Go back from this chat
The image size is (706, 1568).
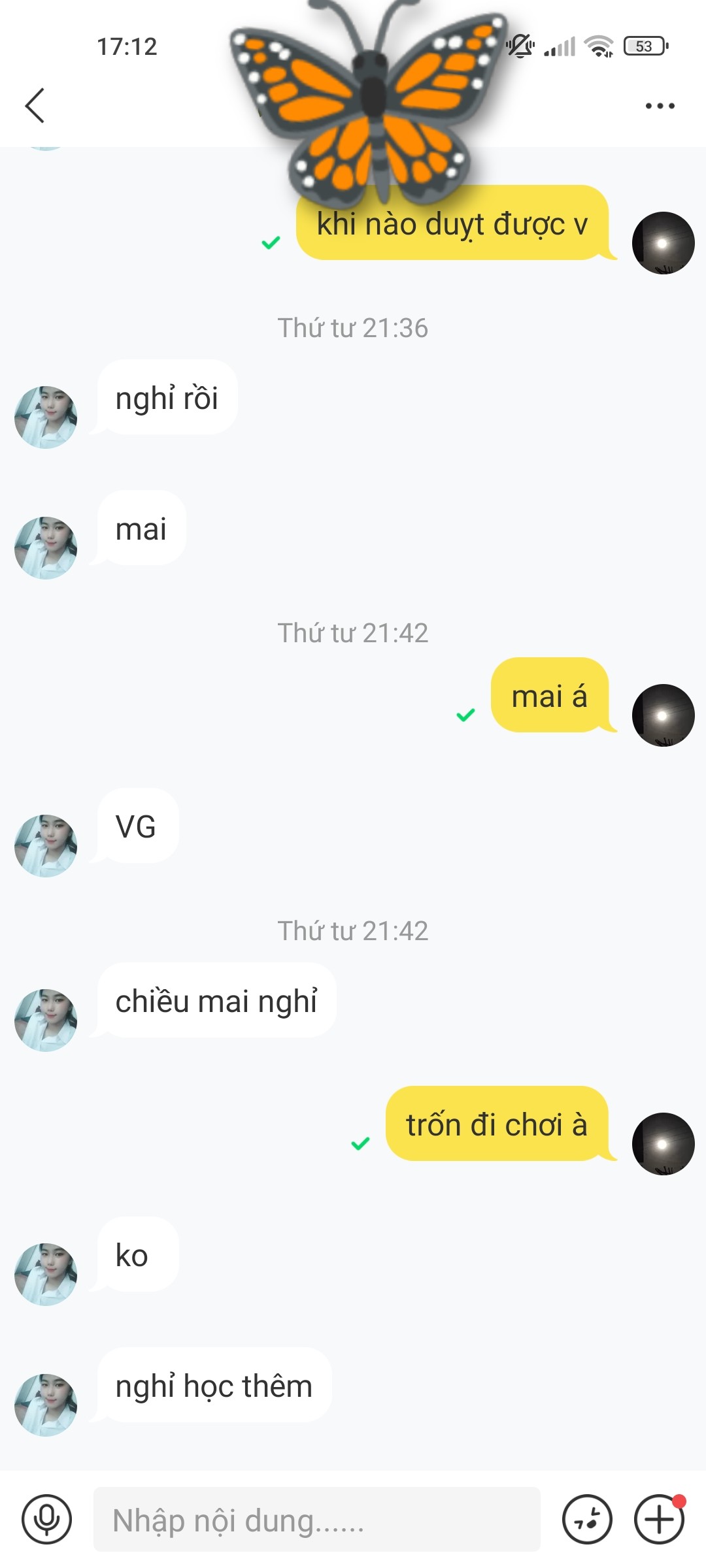point(35,106)
